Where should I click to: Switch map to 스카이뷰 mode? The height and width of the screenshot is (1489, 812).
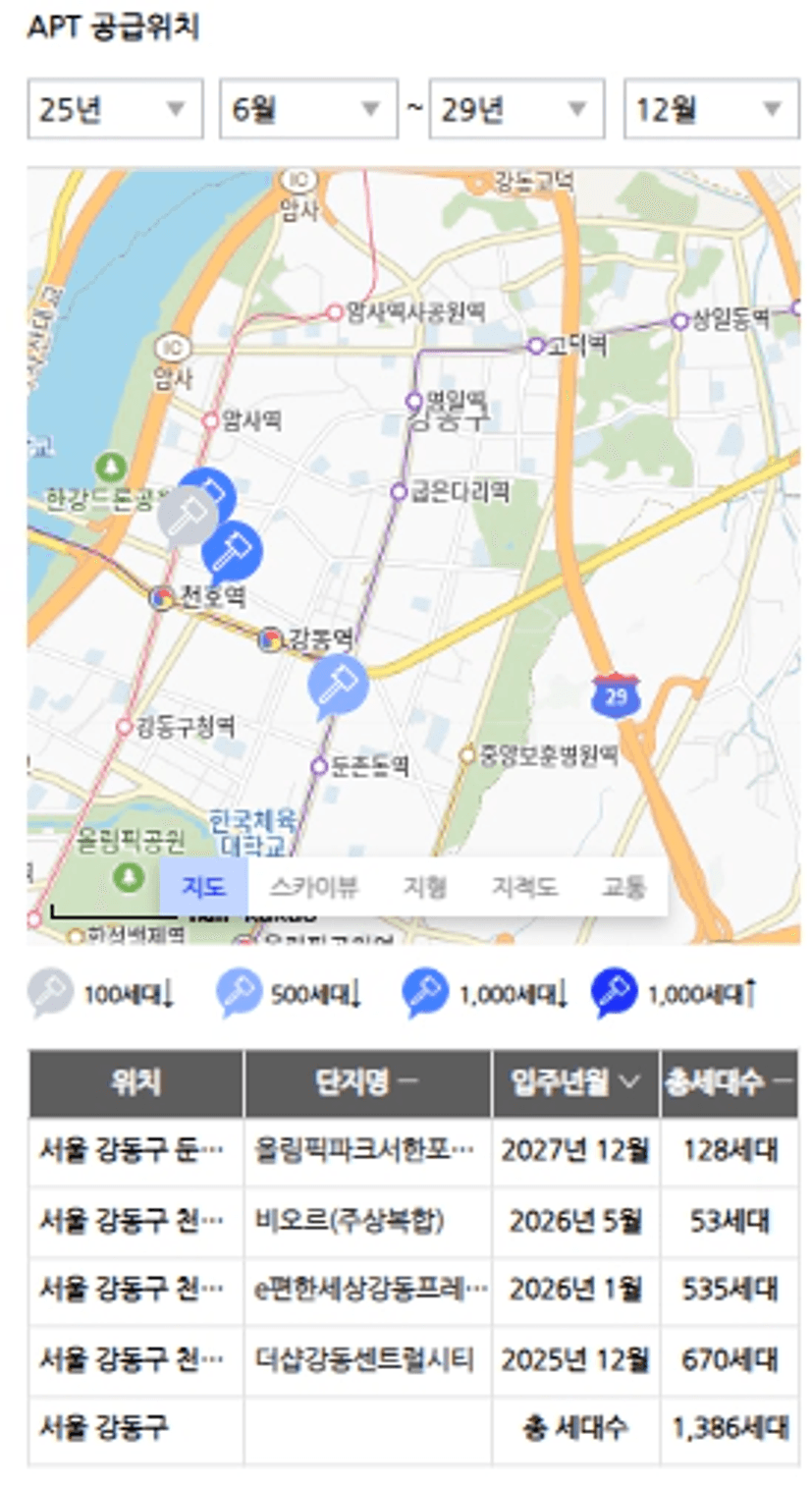click(x=313, y=888)
